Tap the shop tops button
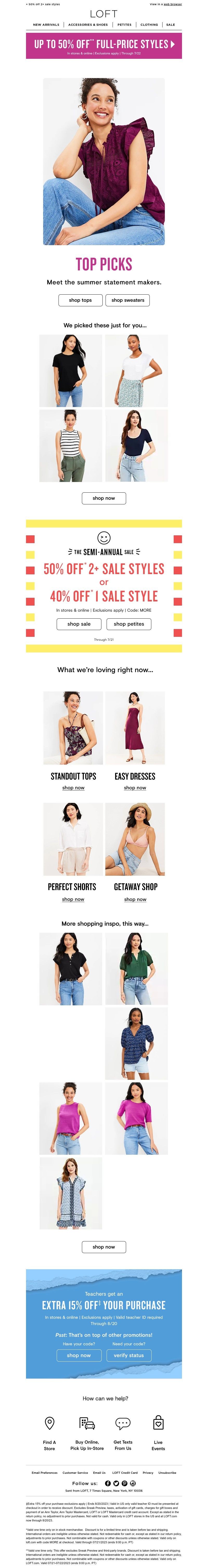The height and width of the screenshot is (1568, 208). click(80, 300)
